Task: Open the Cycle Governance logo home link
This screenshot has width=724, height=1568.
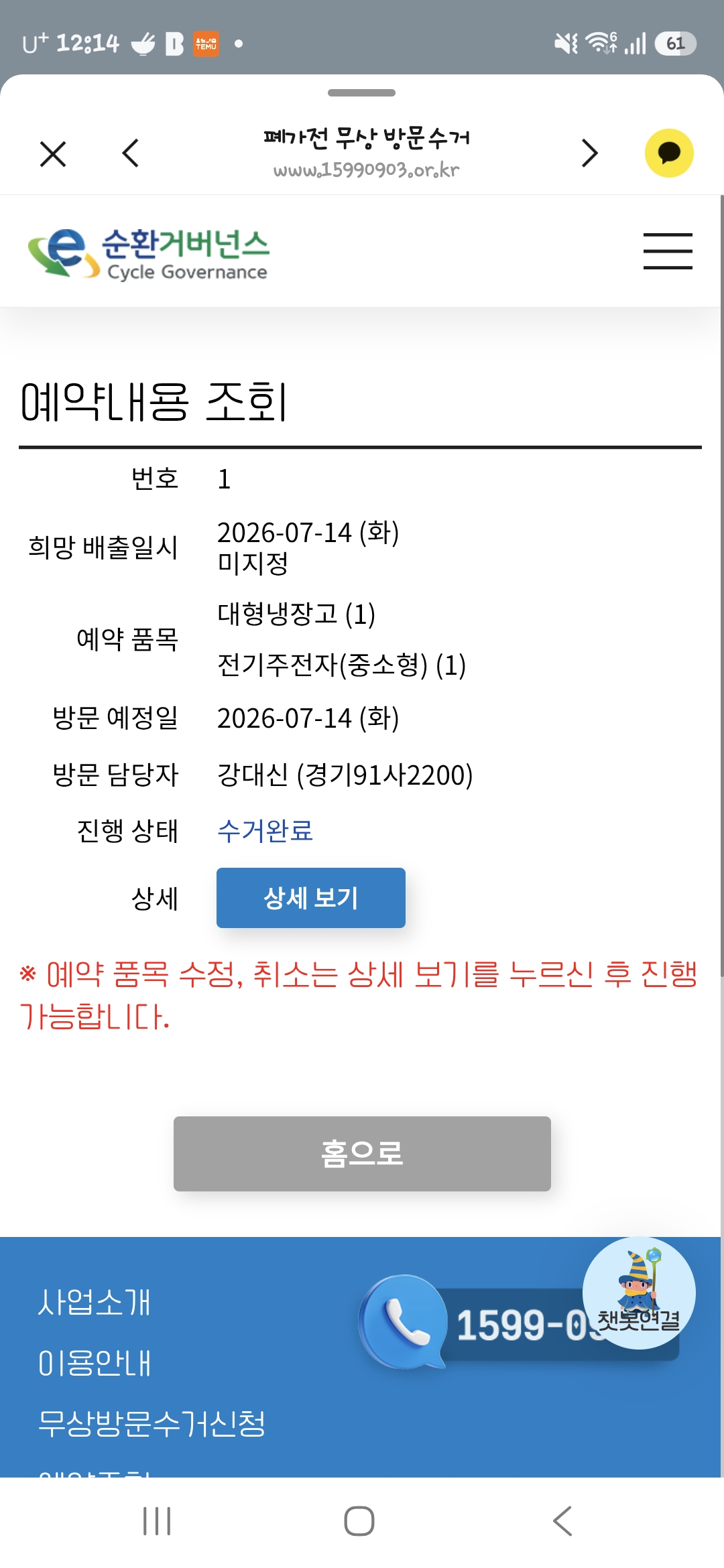Action: (148, 253)
